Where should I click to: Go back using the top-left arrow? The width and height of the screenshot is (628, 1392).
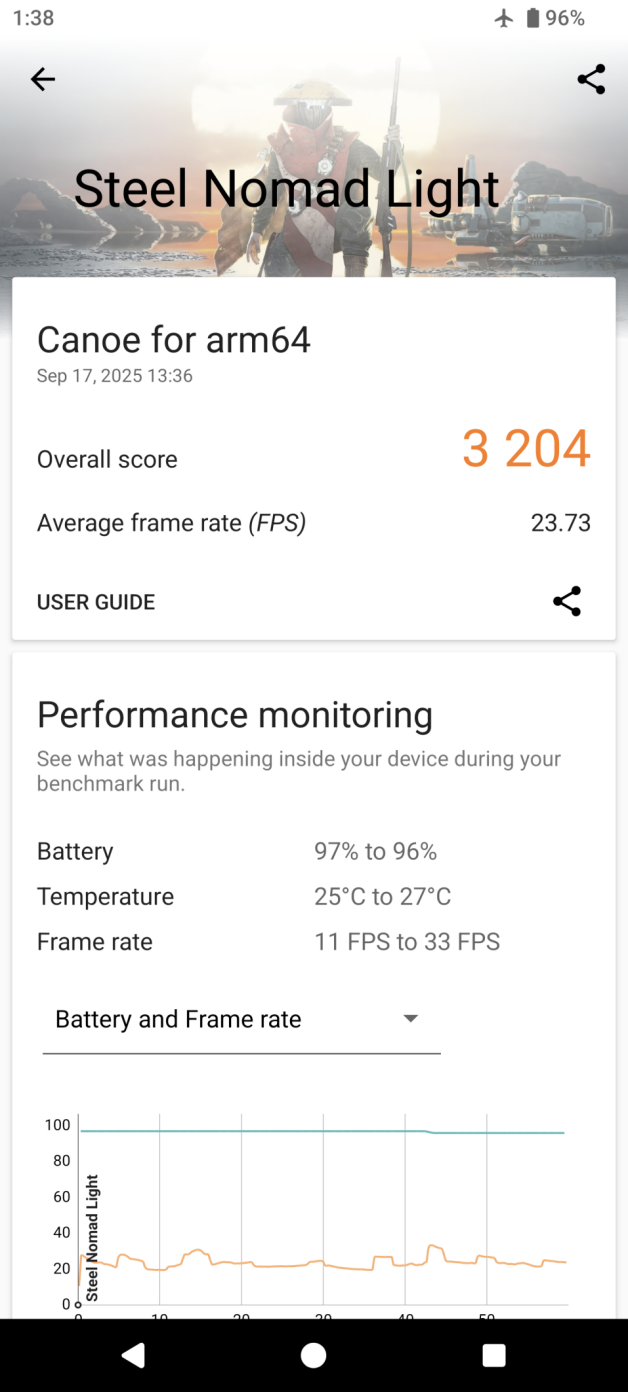42,79
